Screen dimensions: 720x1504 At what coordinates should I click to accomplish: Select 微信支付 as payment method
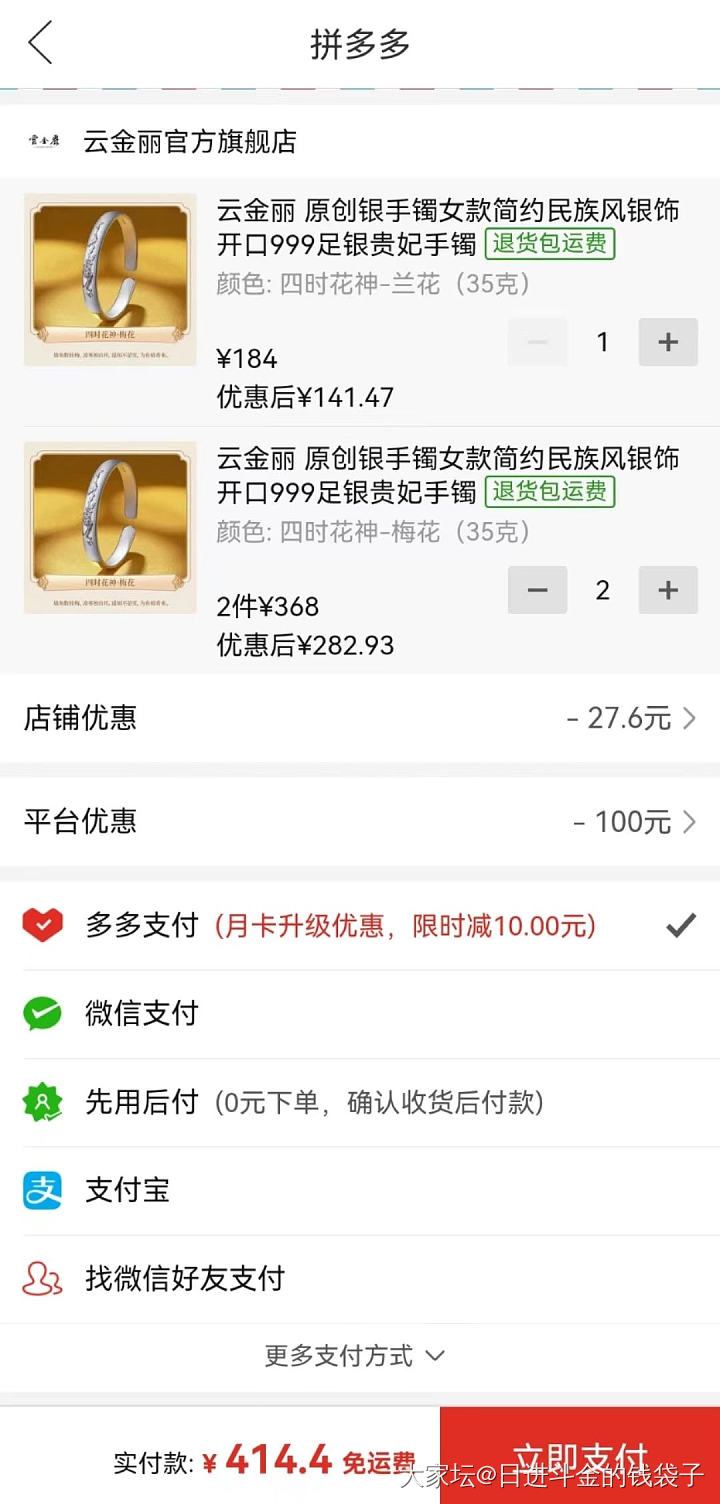[x=360, y=1013]
